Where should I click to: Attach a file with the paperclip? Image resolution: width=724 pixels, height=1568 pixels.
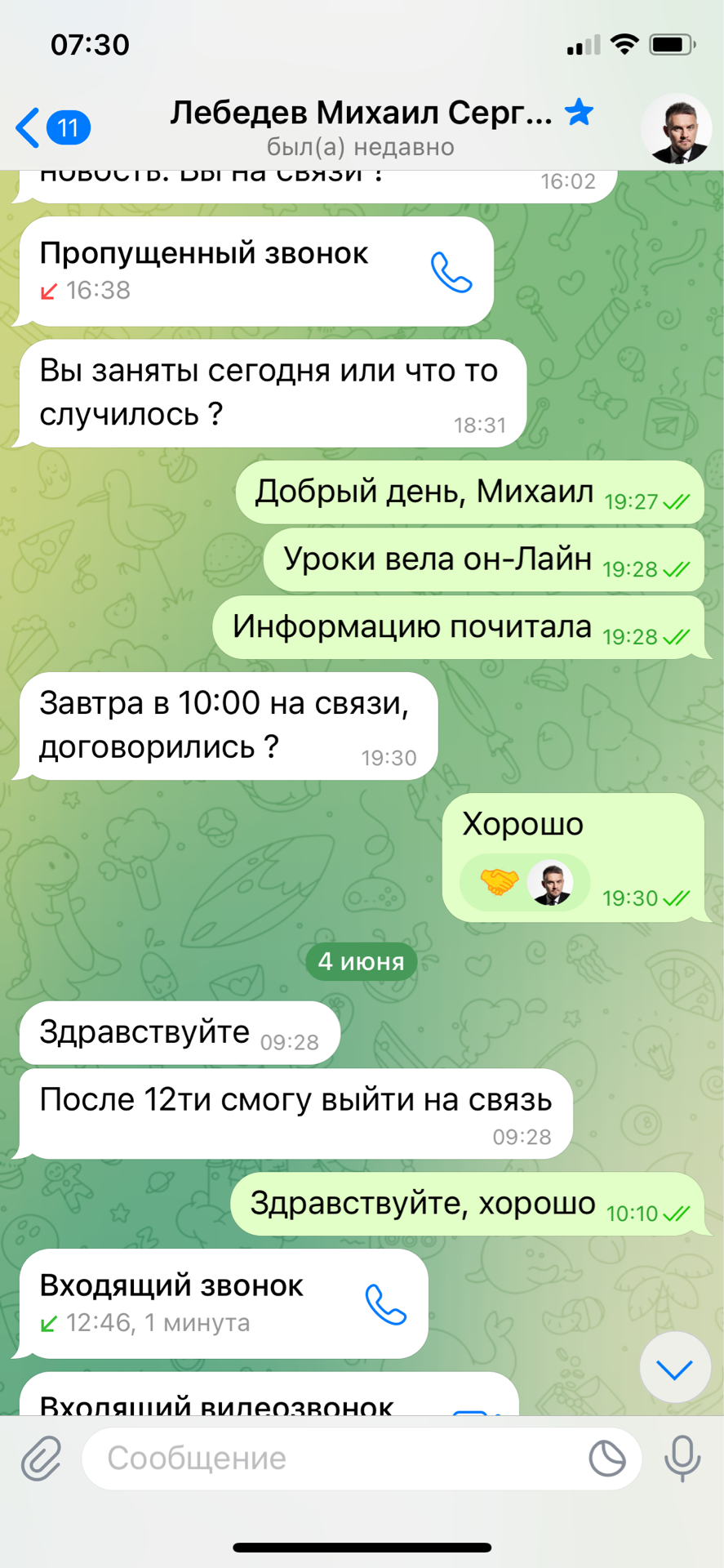pyautogui.click(x=41, y=1458)
